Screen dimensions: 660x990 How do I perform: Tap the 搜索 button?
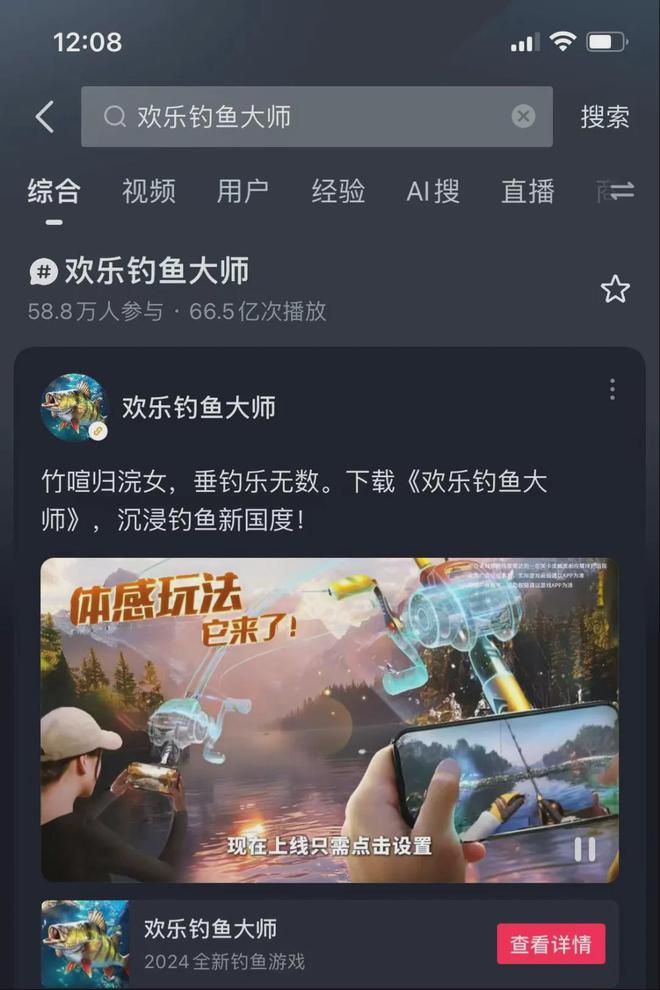pos(605,117)
